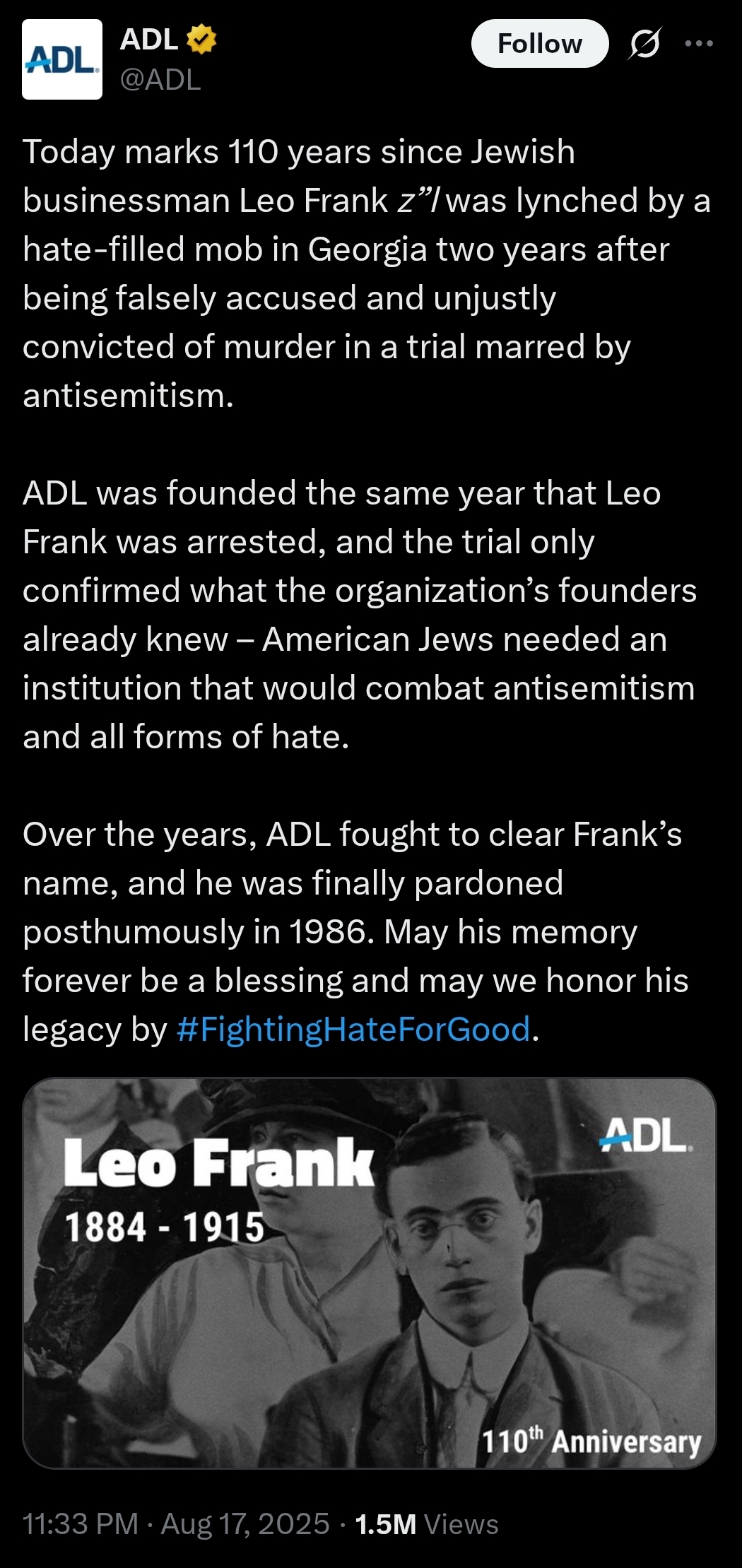Open the #FightingHateForGood hashtag
Image resolution: width=742 pixels, height=1568 pixels.
(353, 1030)
